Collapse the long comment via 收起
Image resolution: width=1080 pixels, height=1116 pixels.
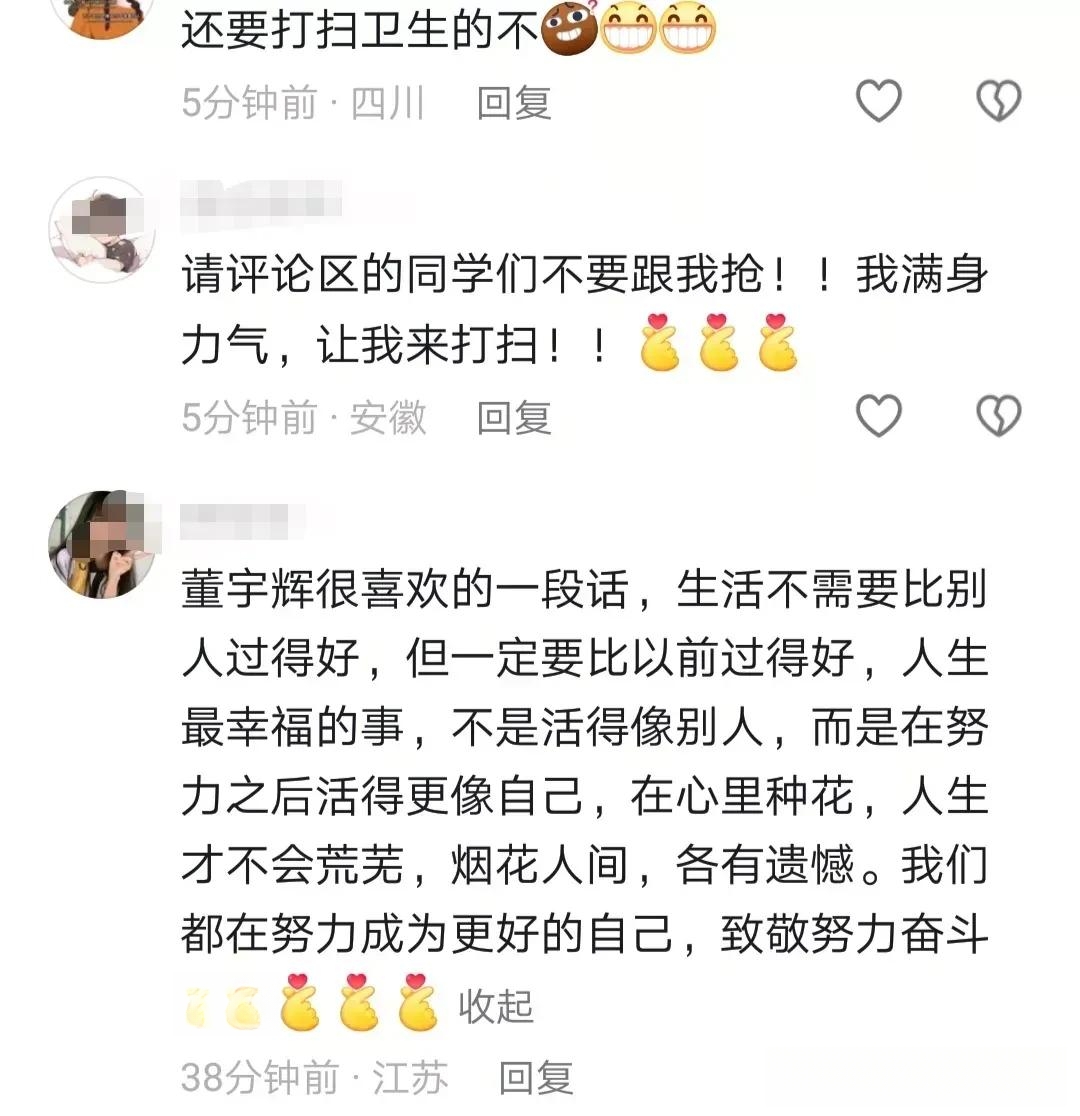click(496, 1006)
